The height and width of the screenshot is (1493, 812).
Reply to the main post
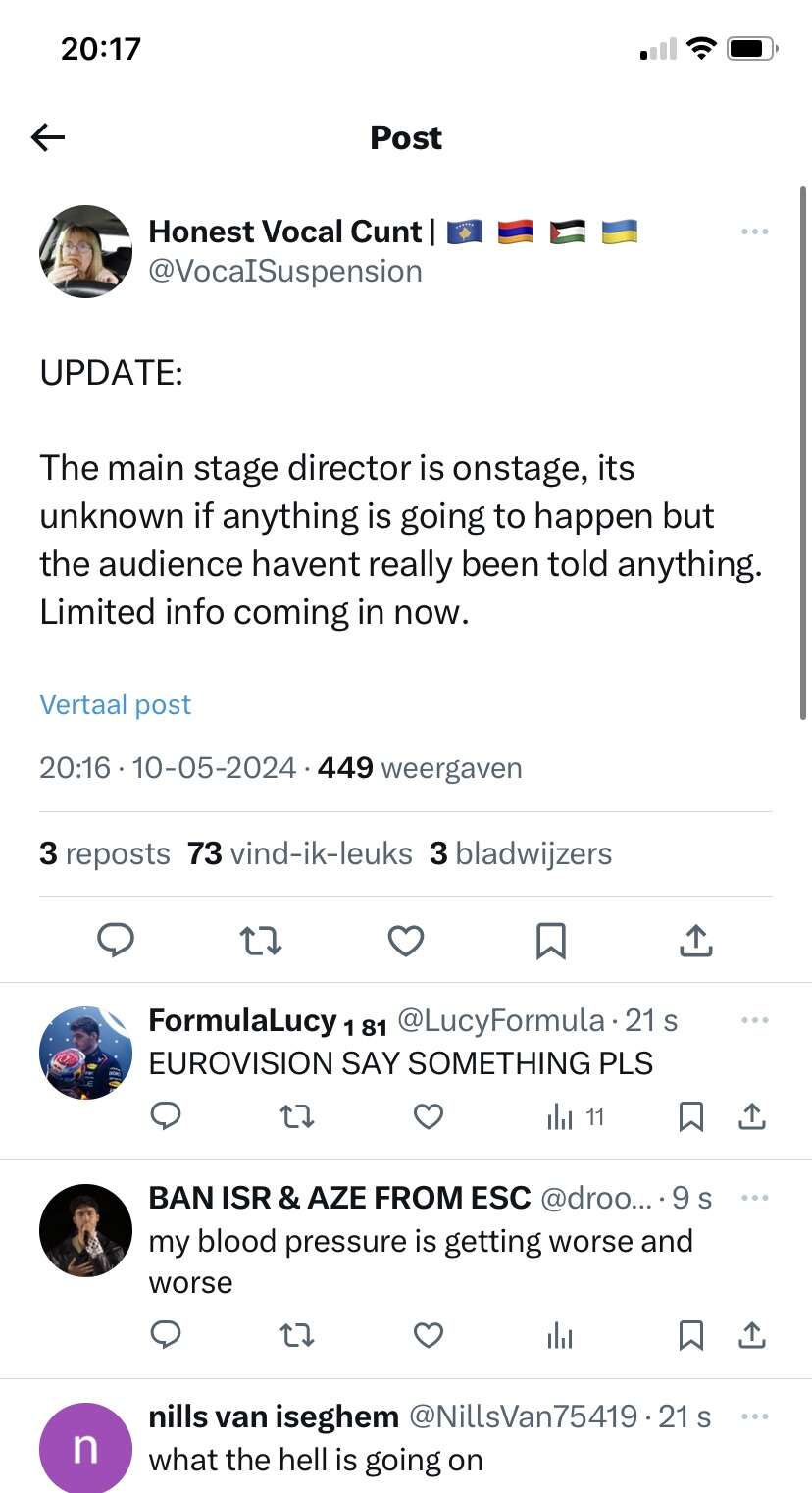tap(116, 941)
